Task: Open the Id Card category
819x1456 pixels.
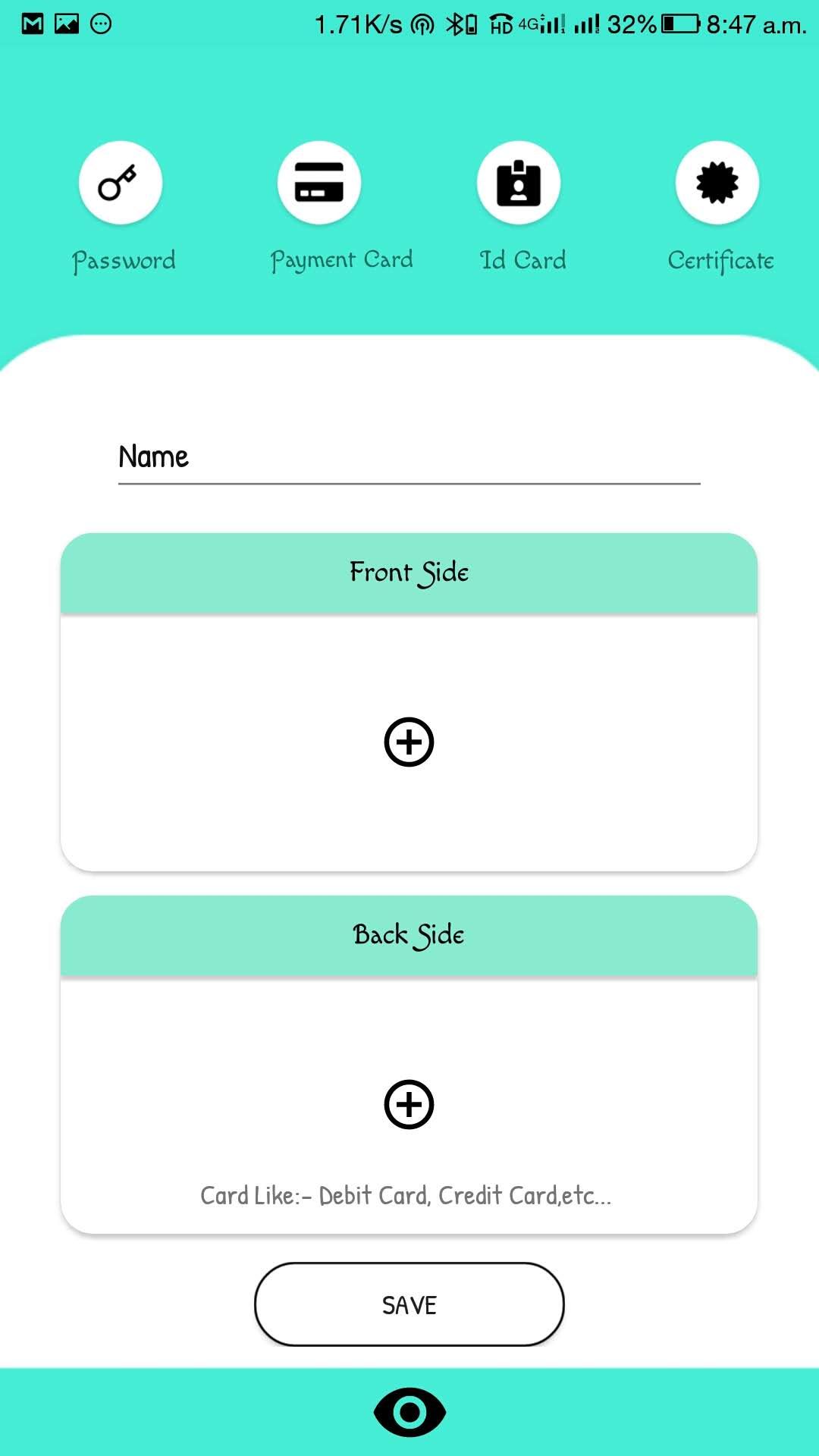Action: 519,183
